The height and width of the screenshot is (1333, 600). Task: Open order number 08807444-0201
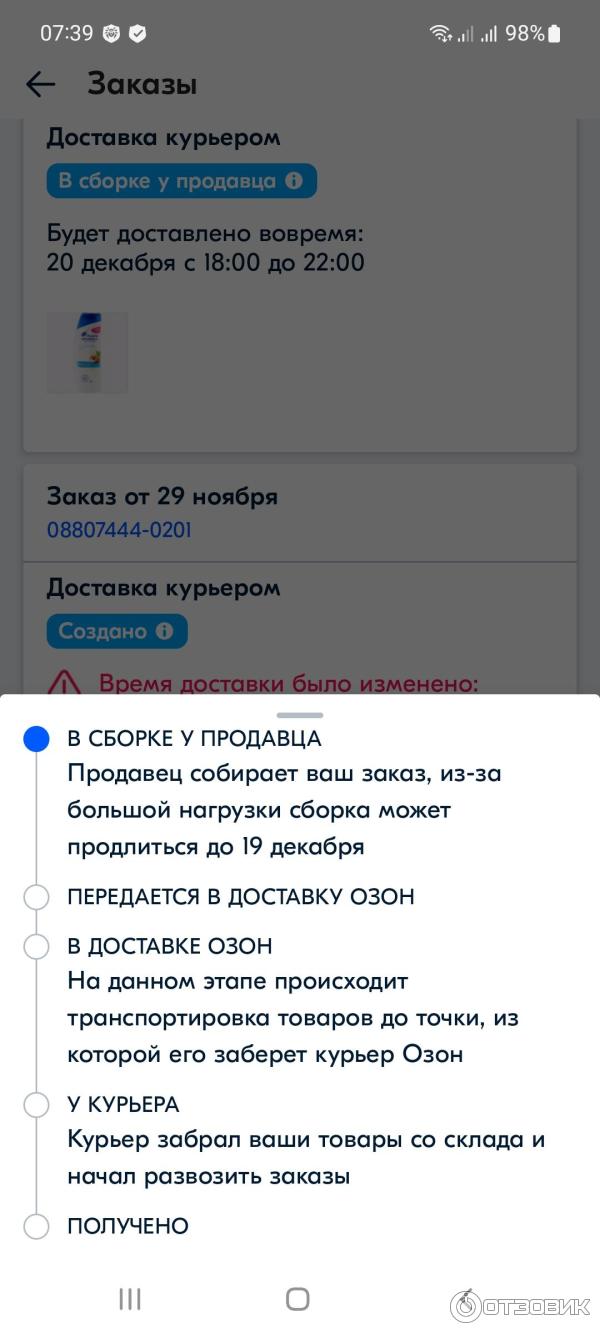pos(119,530)
